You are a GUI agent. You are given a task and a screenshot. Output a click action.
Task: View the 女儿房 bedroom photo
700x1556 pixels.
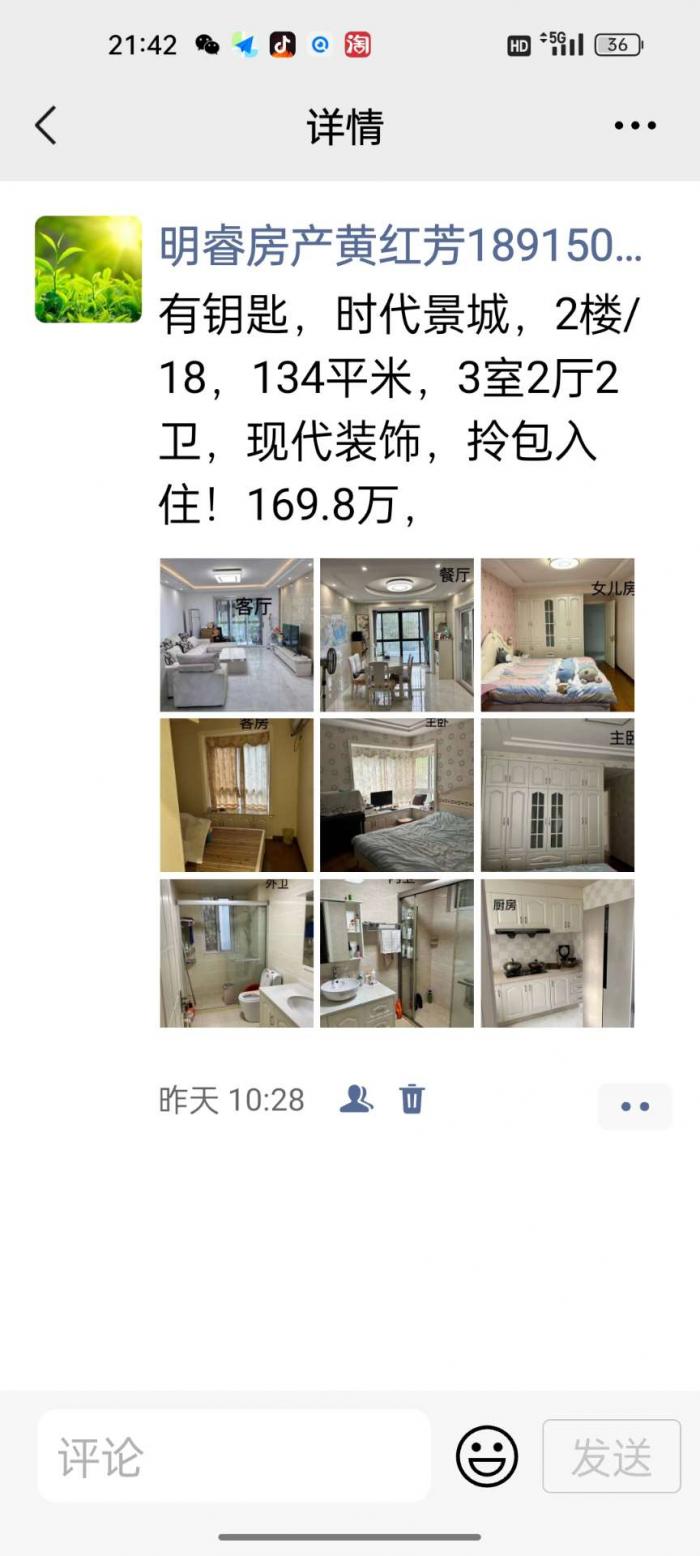pos(557,634)
